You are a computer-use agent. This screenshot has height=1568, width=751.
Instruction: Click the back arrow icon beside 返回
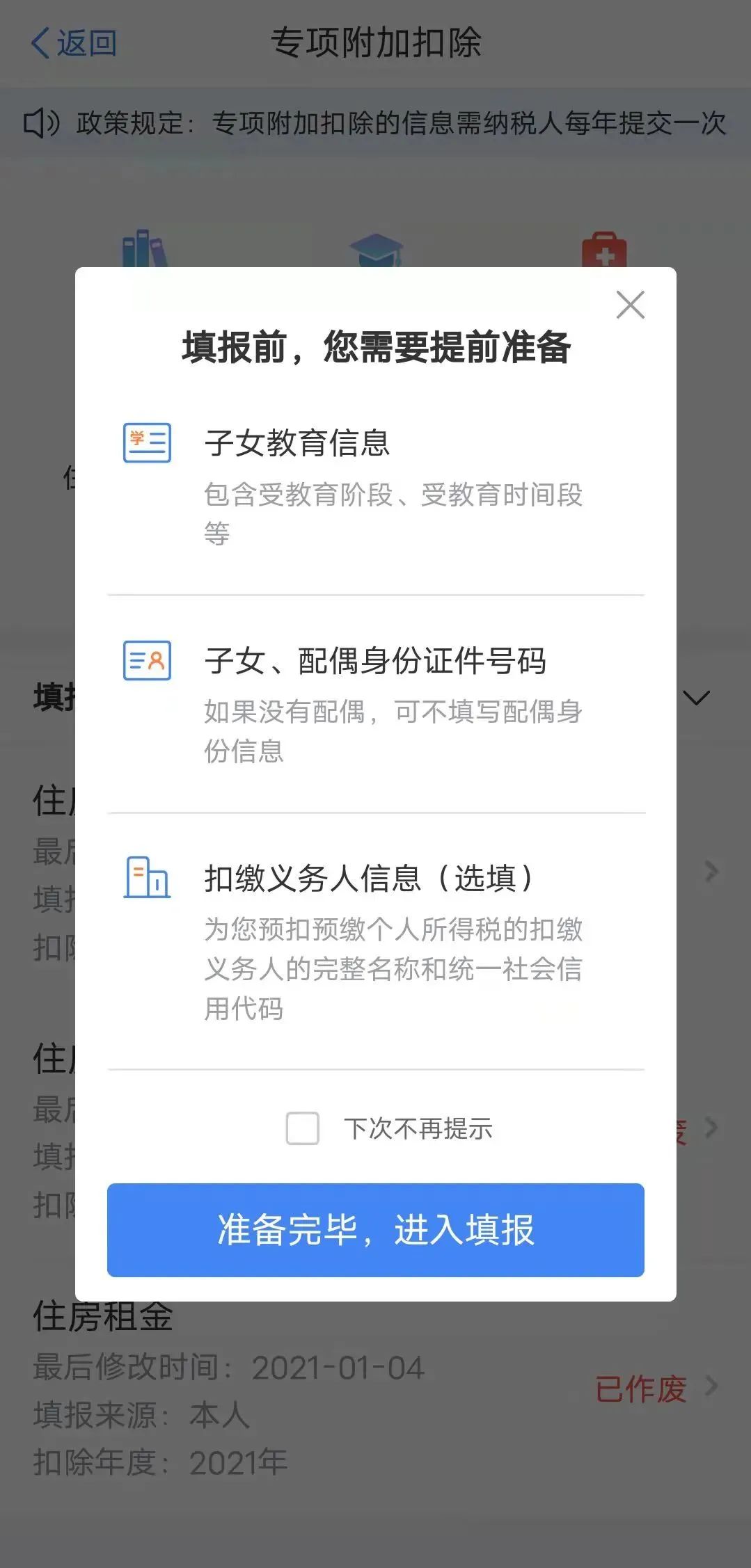[x=40, y=41]
